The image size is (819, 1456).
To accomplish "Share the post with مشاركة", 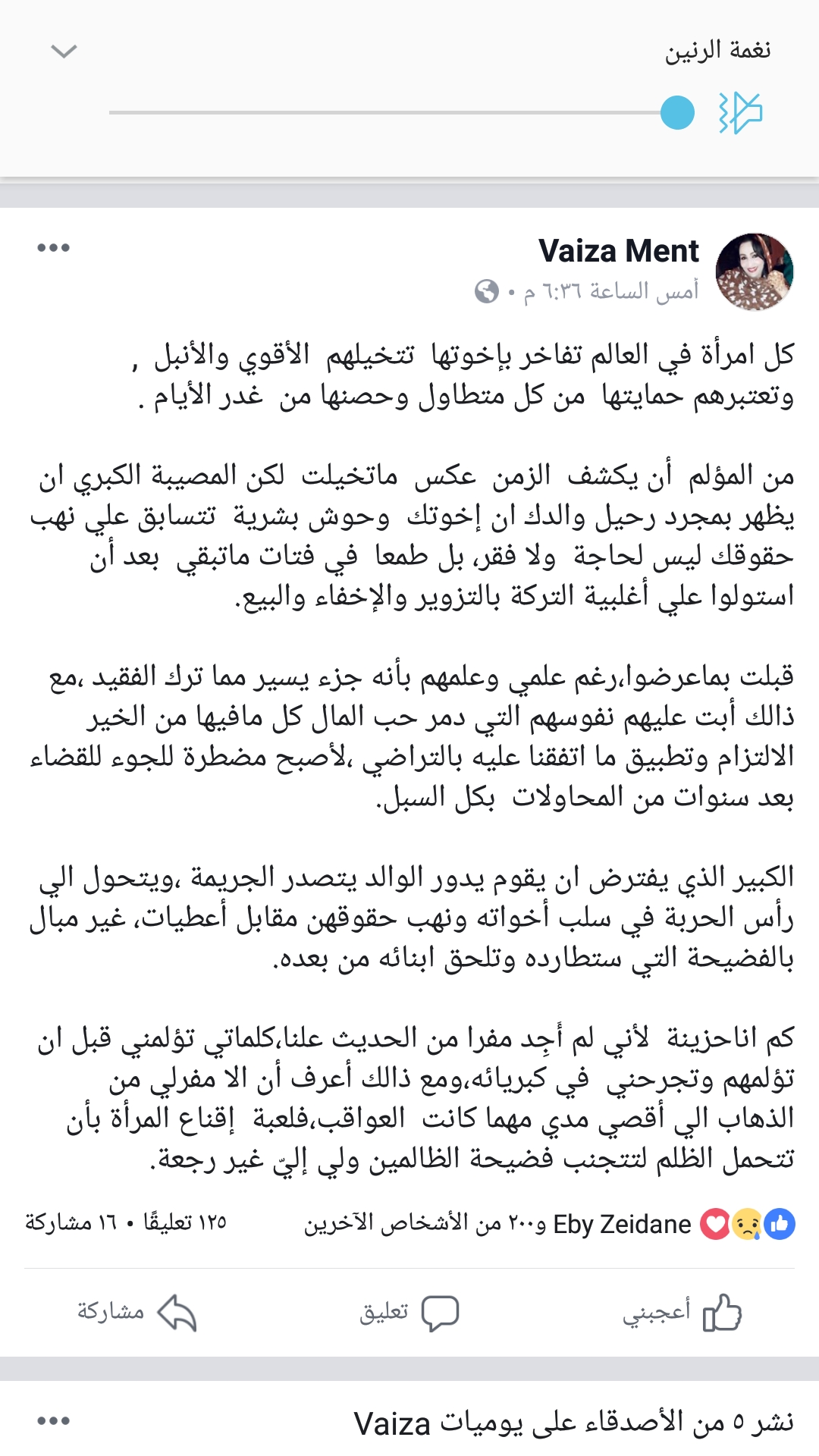I will tap(136, 1312).
